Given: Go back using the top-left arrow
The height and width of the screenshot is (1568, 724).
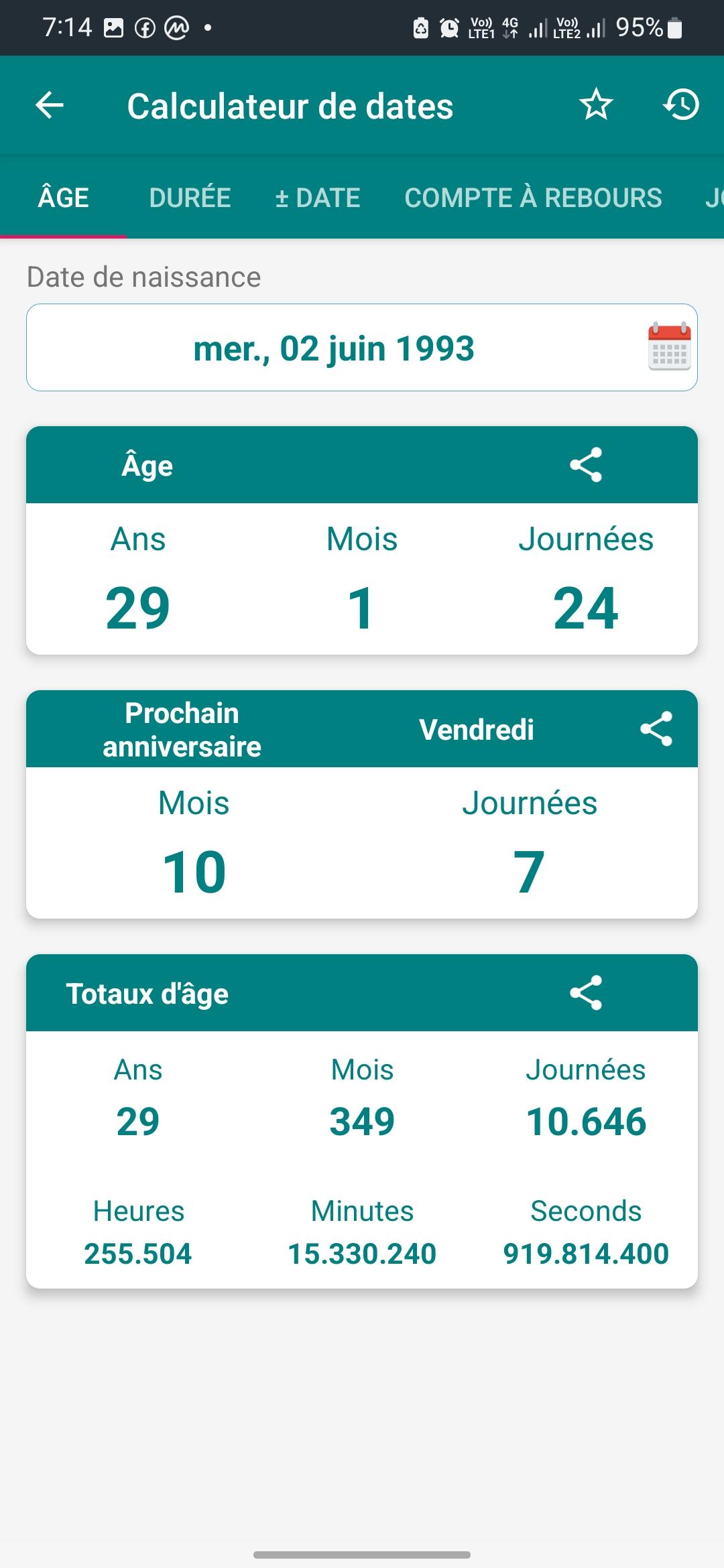Looking at the screenshot, I should pos(49,105).
